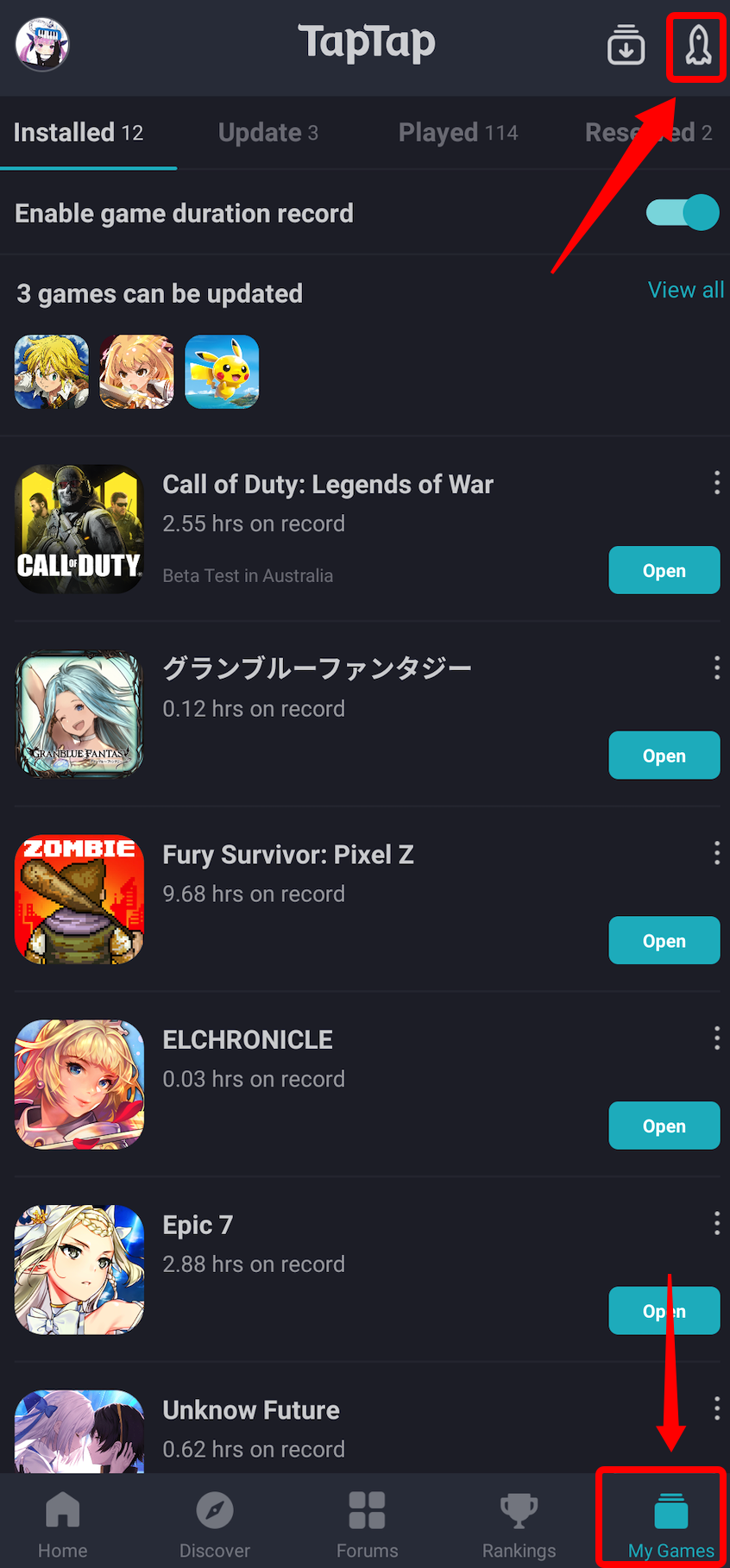This screenshot has height=1568, width=730.
Task: Open options menu for Call of Duty
Action: [x=716, y=483]
